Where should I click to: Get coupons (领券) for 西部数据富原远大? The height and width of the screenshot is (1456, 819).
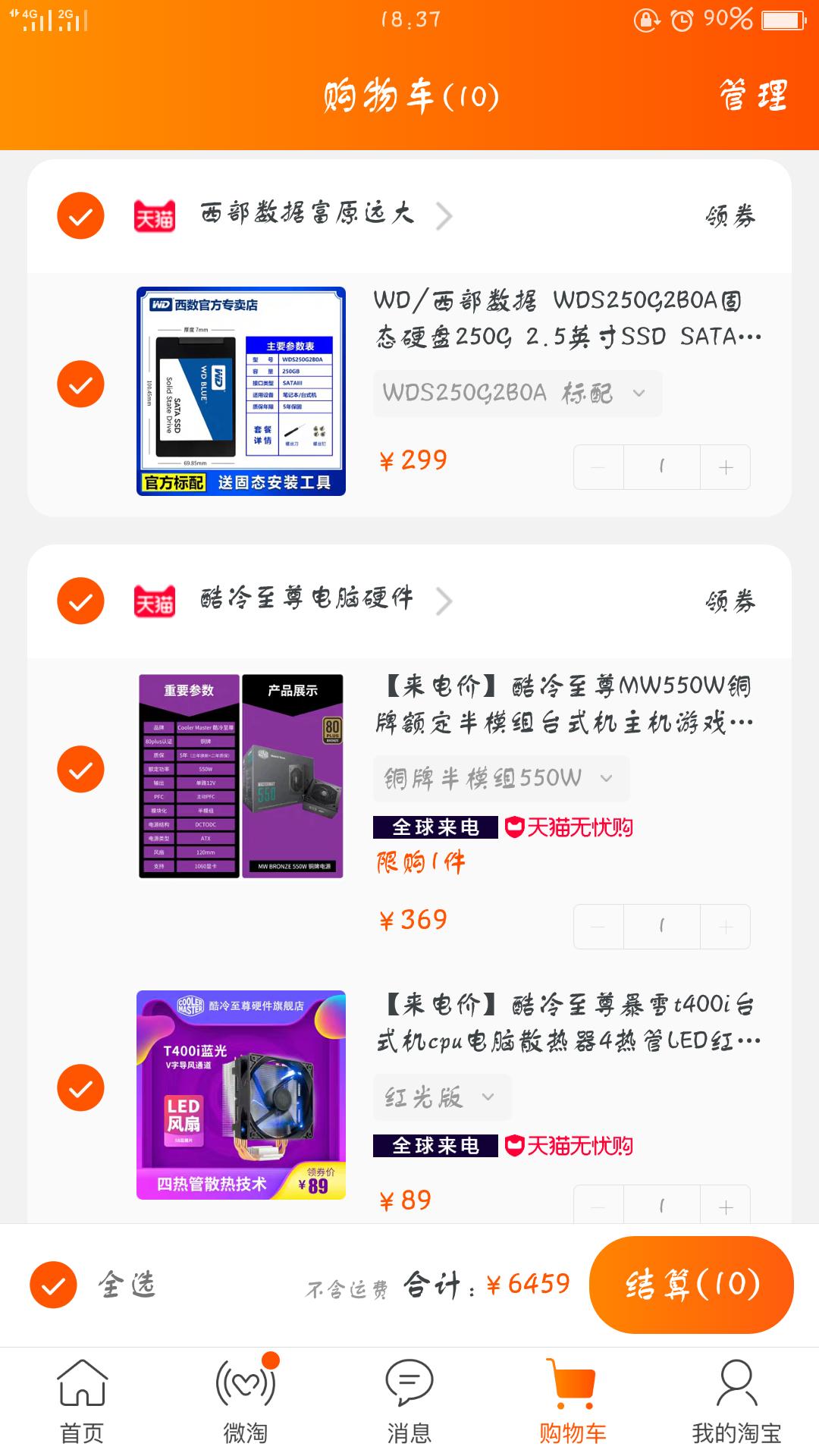[x=730, y=217]
